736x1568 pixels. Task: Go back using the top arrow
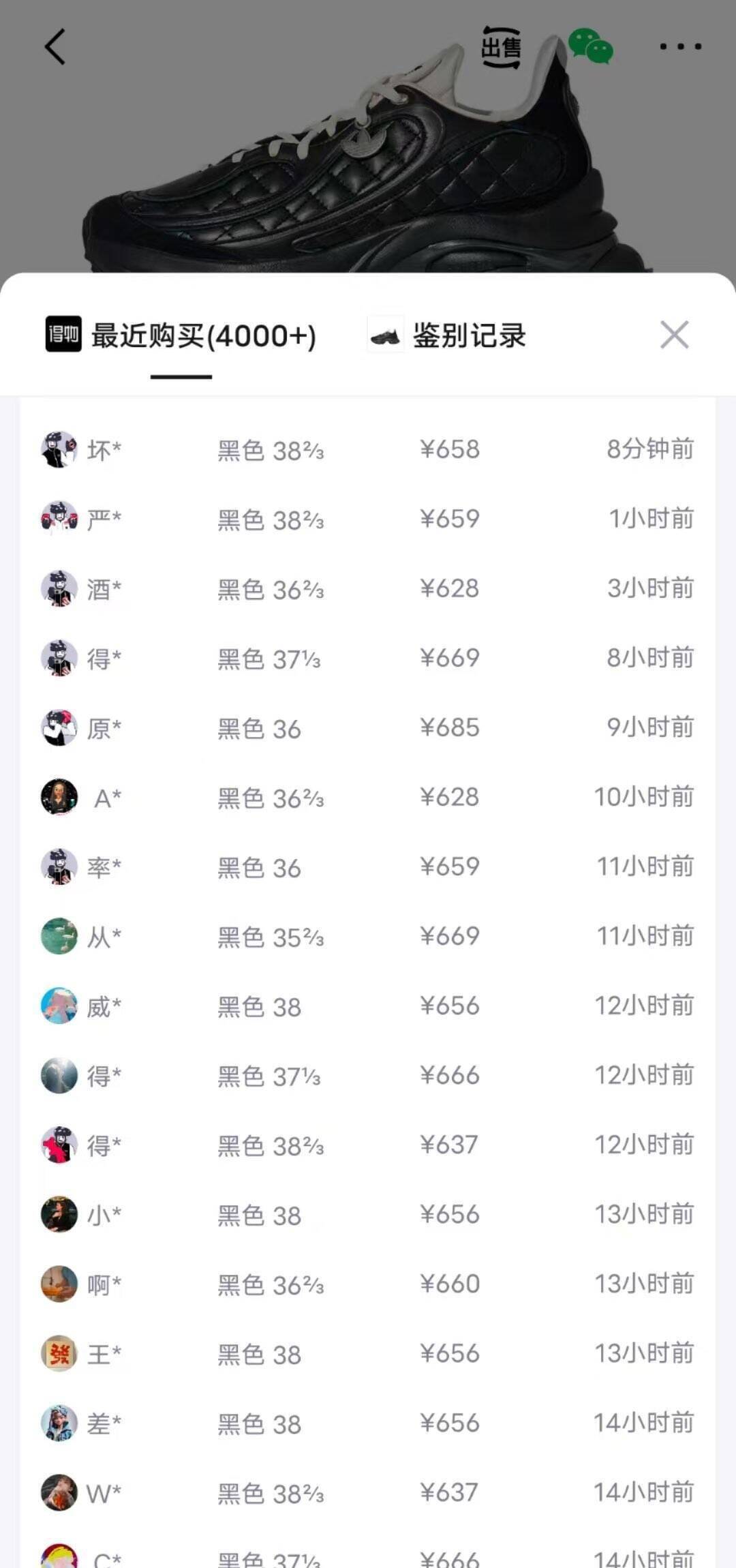[x=55, y=47]
